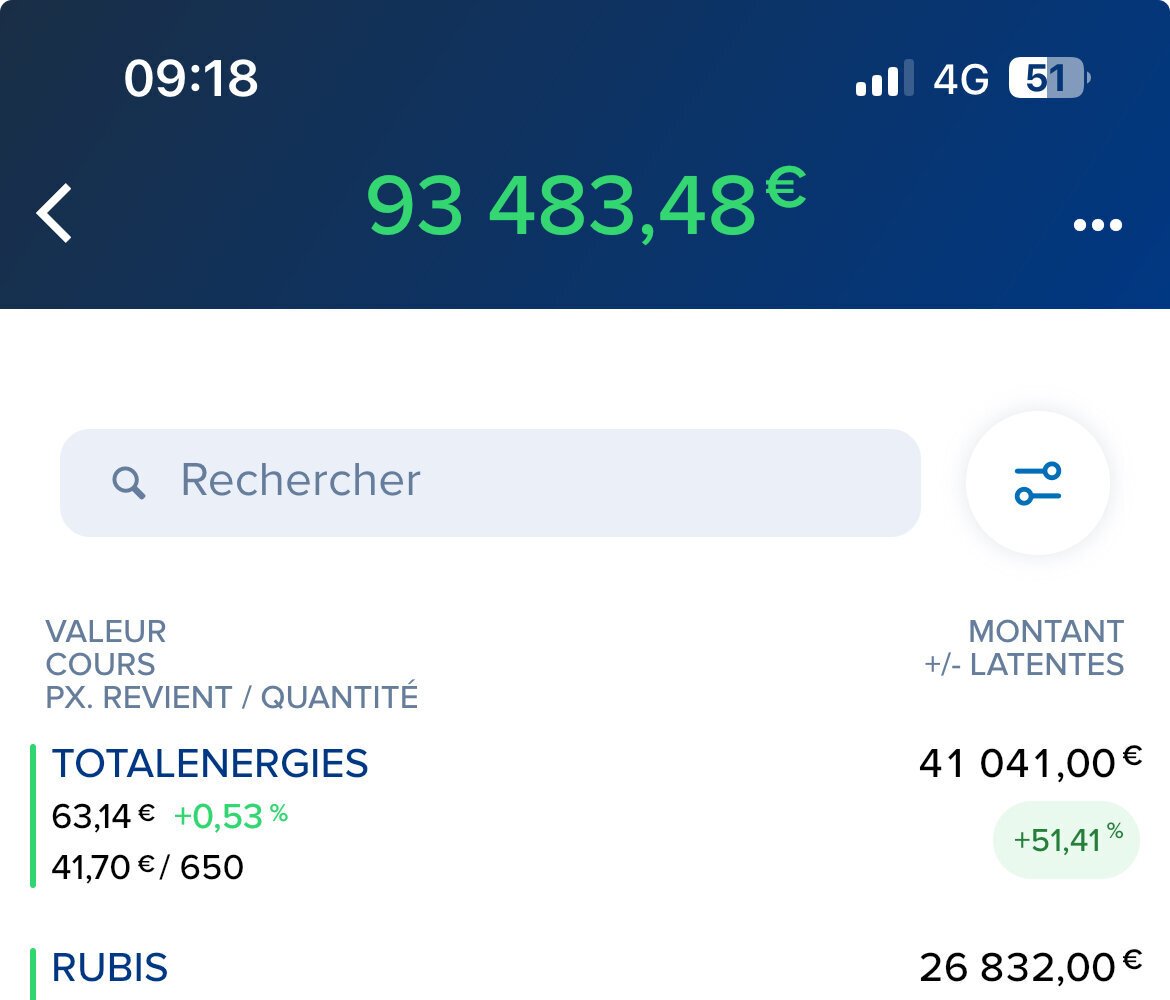View the RUBIS holding
Image resolution: width=1170 pixels, height=1000 pixels.
[110, 968]
